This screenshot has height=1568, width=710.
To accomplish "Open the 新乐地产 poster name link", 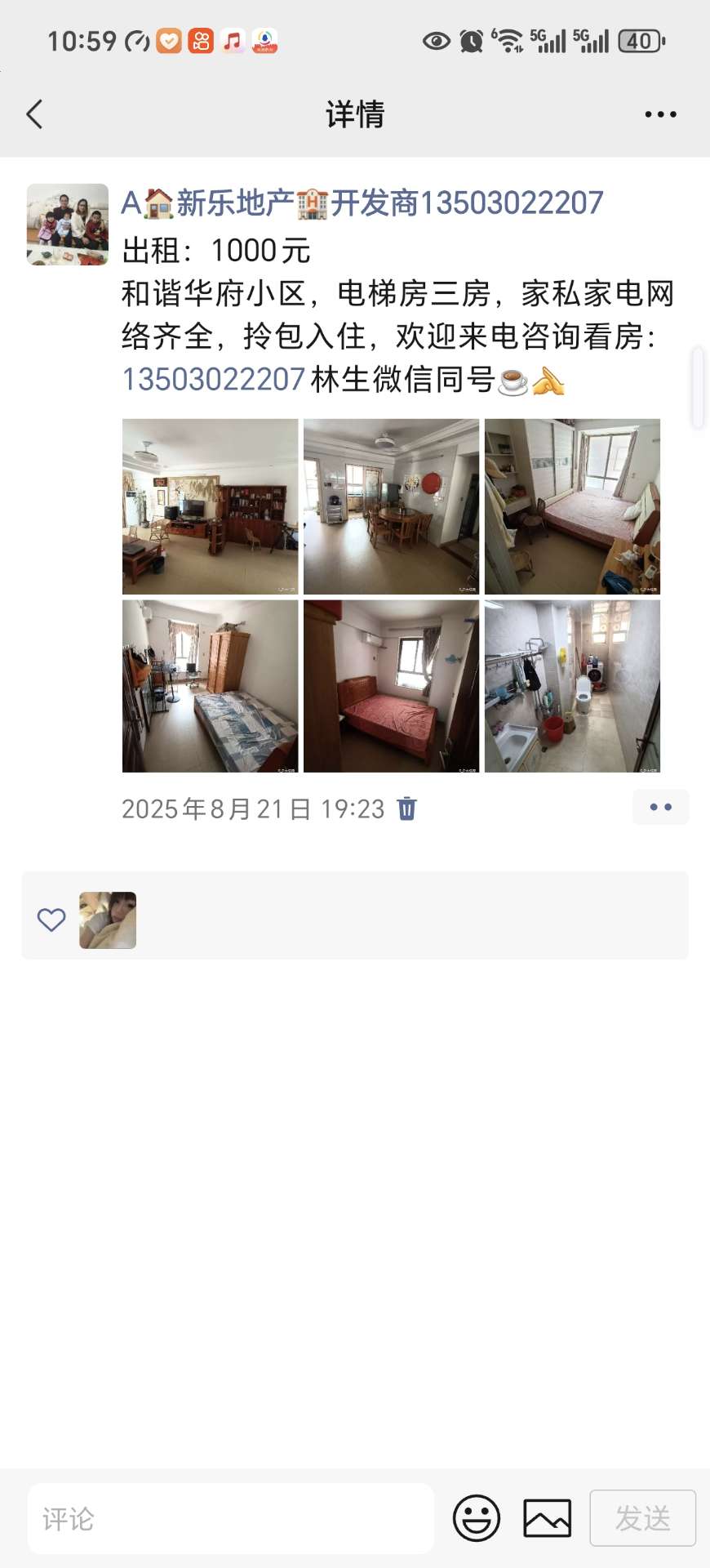I will pos(362,203).
